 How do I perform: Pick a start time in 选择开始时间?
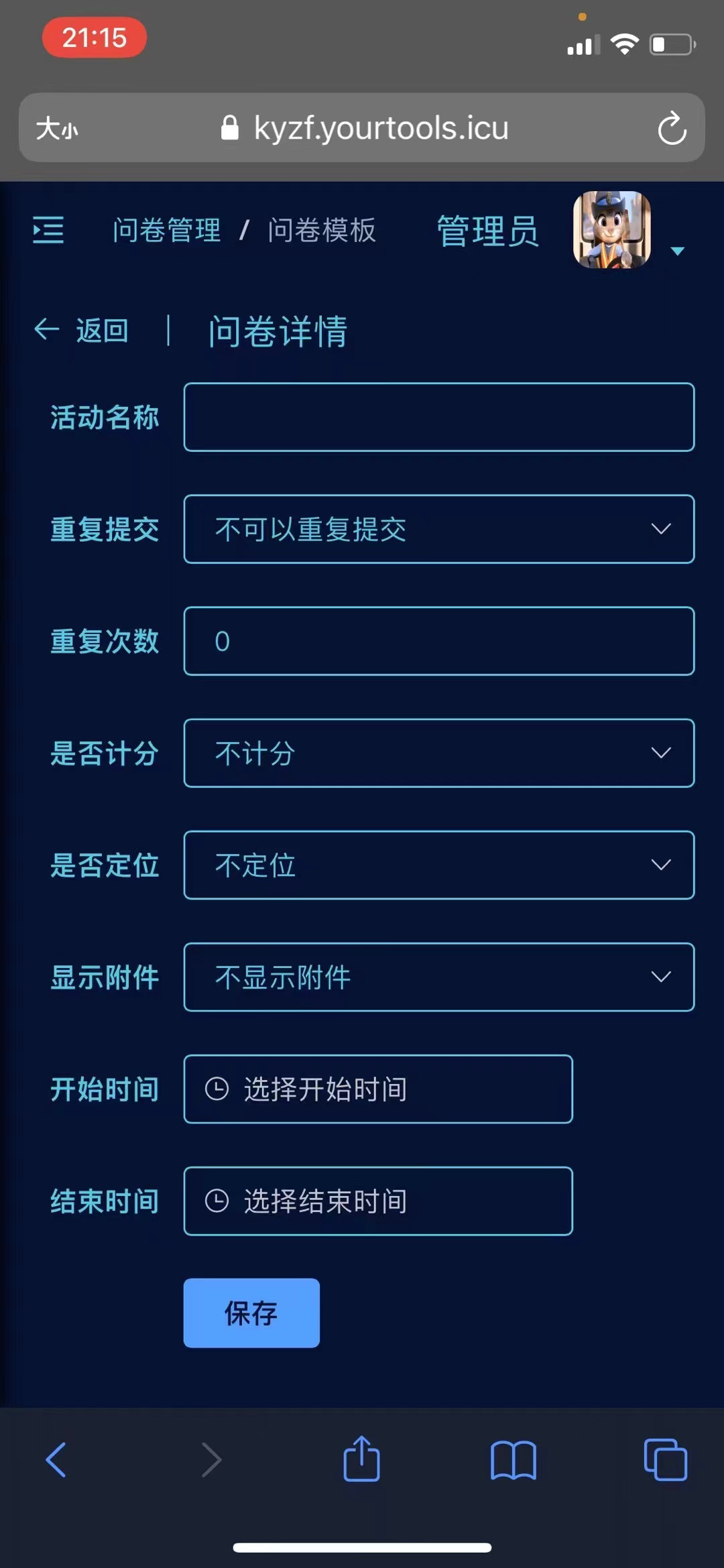(378, 1089)
